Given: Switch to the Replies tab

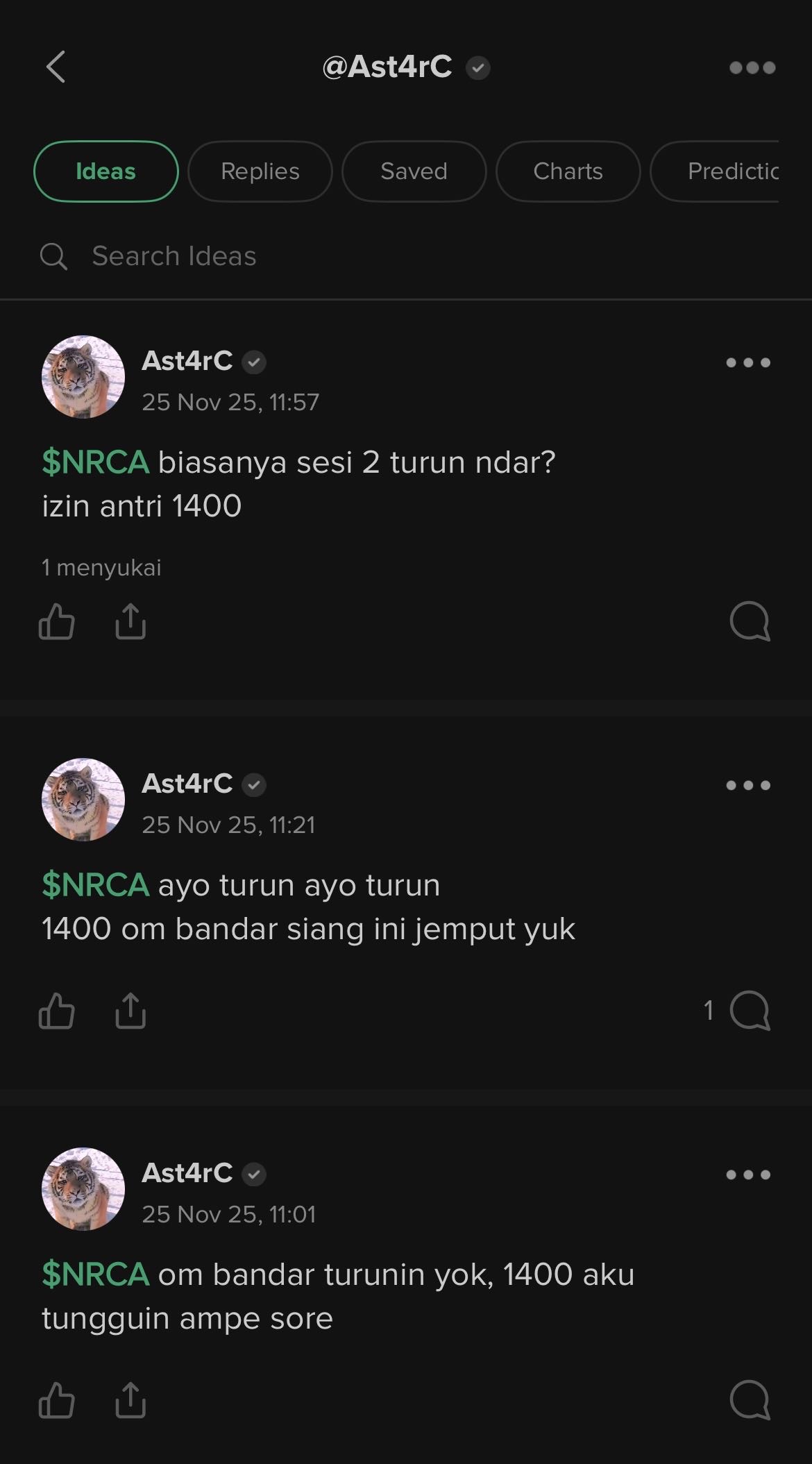Looking at the screenshot, I should [x=260, y=171].
